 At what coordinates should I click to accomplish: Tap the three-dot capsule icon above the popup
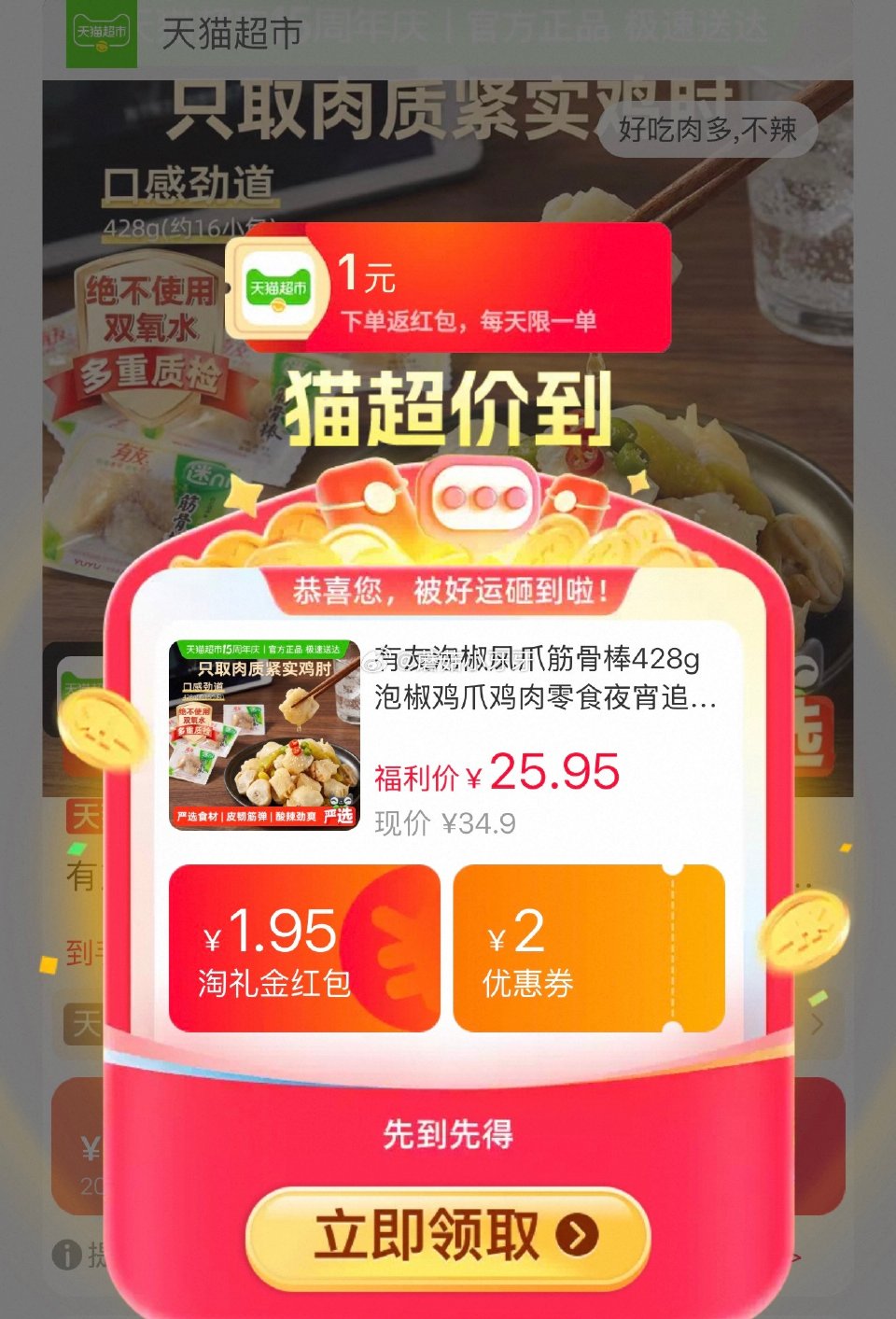(x=483, y=498)
